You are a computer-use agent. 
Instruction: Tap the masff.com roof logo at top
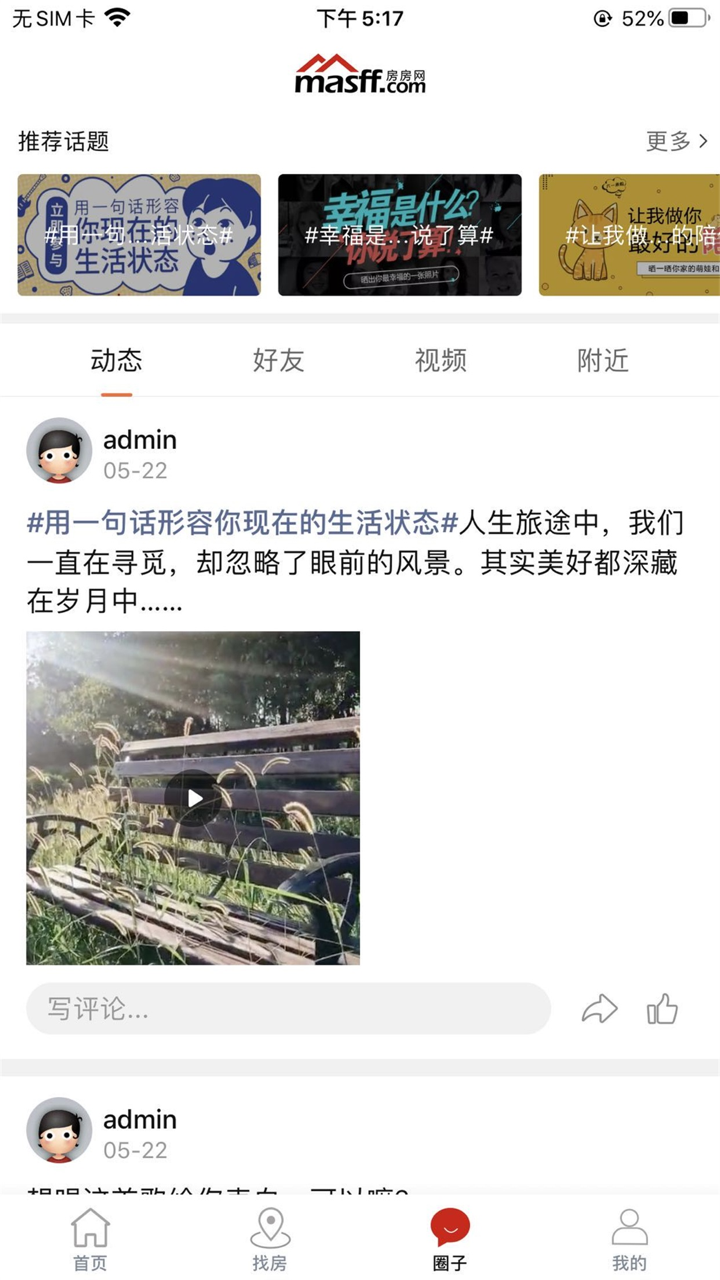click(360, 73)
